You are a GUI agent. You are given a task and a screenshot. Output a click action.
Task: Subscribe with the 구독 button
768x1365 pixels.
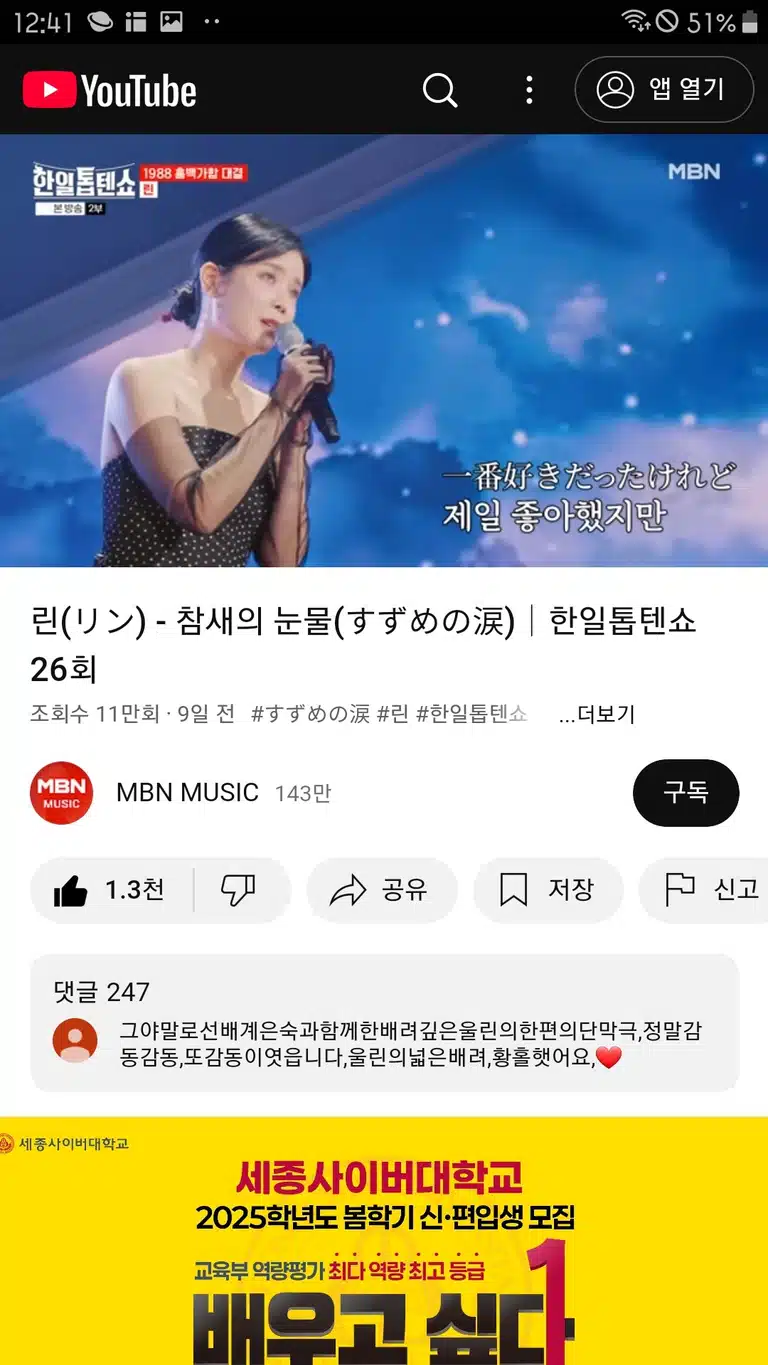(686, 793)
